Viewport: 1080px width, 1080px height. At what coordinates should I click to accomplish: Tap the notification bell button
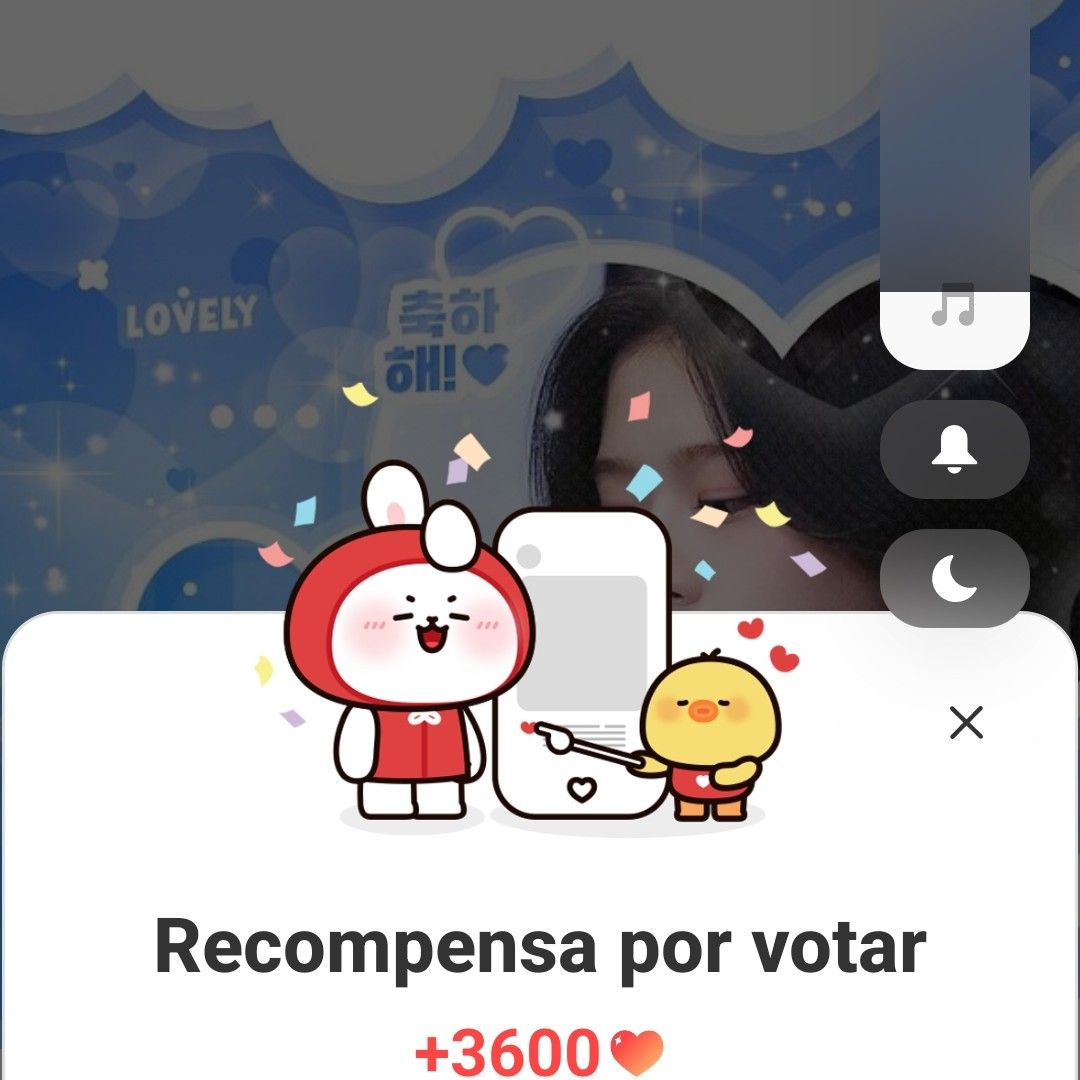click(954, 450)
